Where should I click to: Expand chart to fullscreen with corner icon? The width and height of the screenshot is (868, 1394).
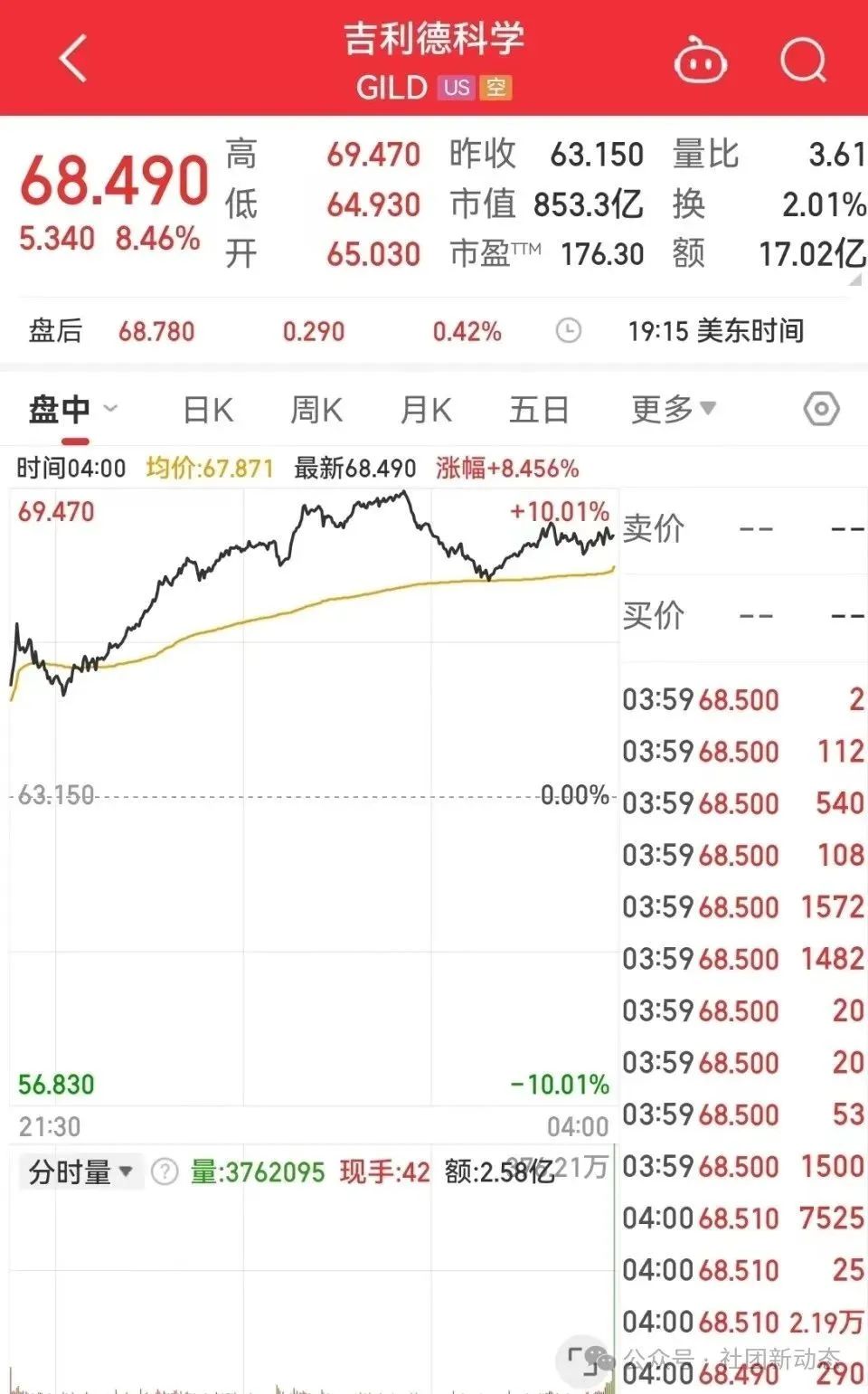(580, 1361)
